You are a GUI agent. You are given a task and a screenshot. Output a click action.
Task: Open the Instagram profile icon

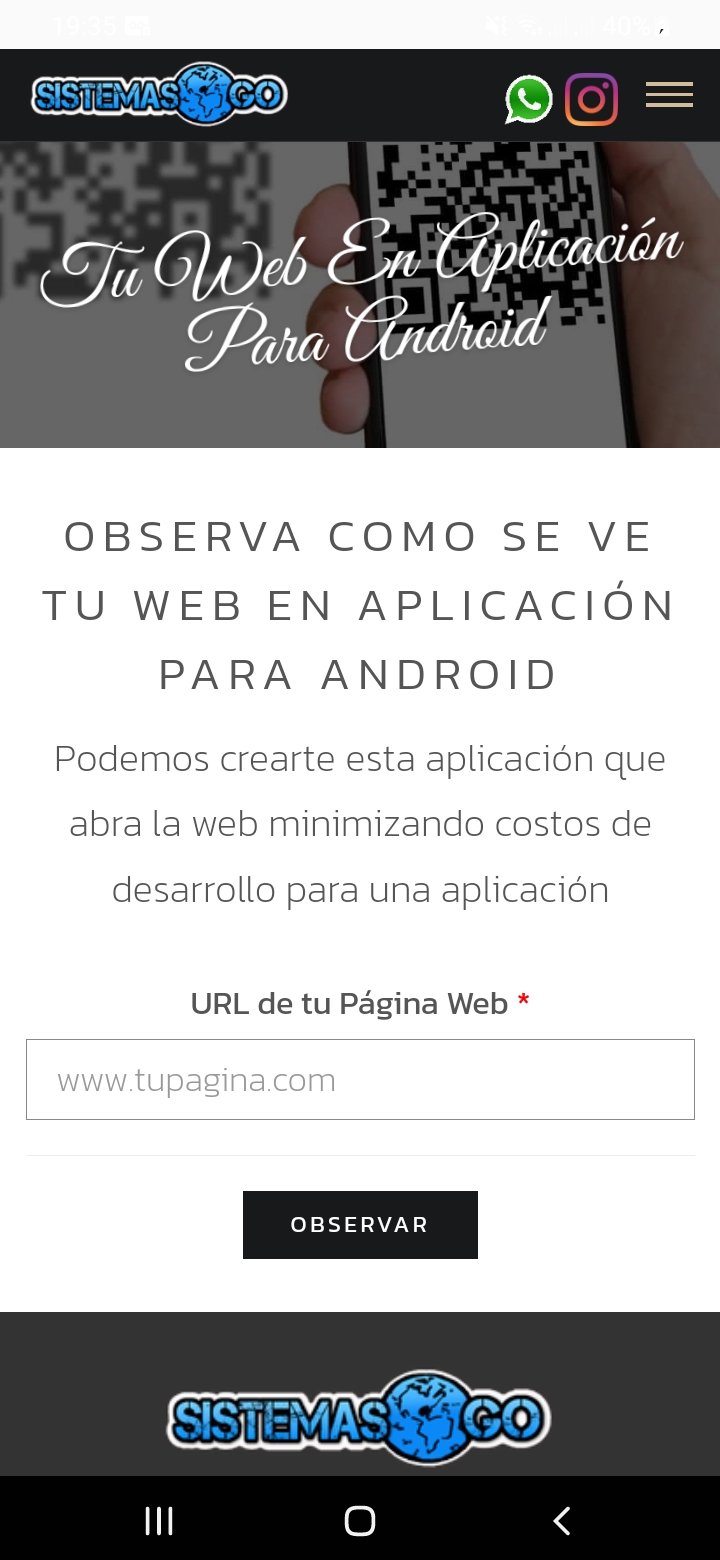click(592, 99)
